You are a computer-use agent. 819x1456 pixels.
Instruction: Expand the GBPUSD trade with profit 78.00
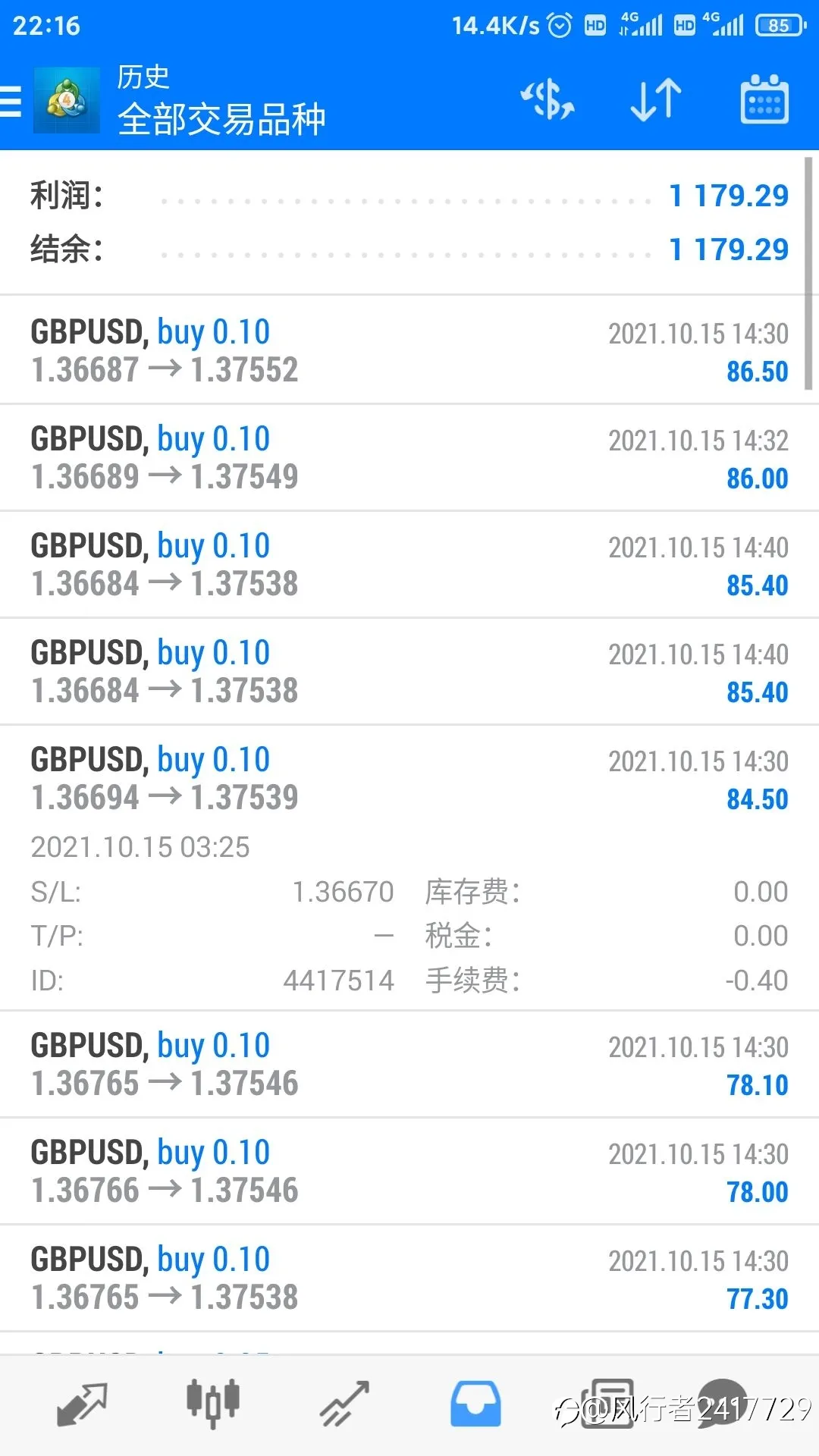[409, 1171]
